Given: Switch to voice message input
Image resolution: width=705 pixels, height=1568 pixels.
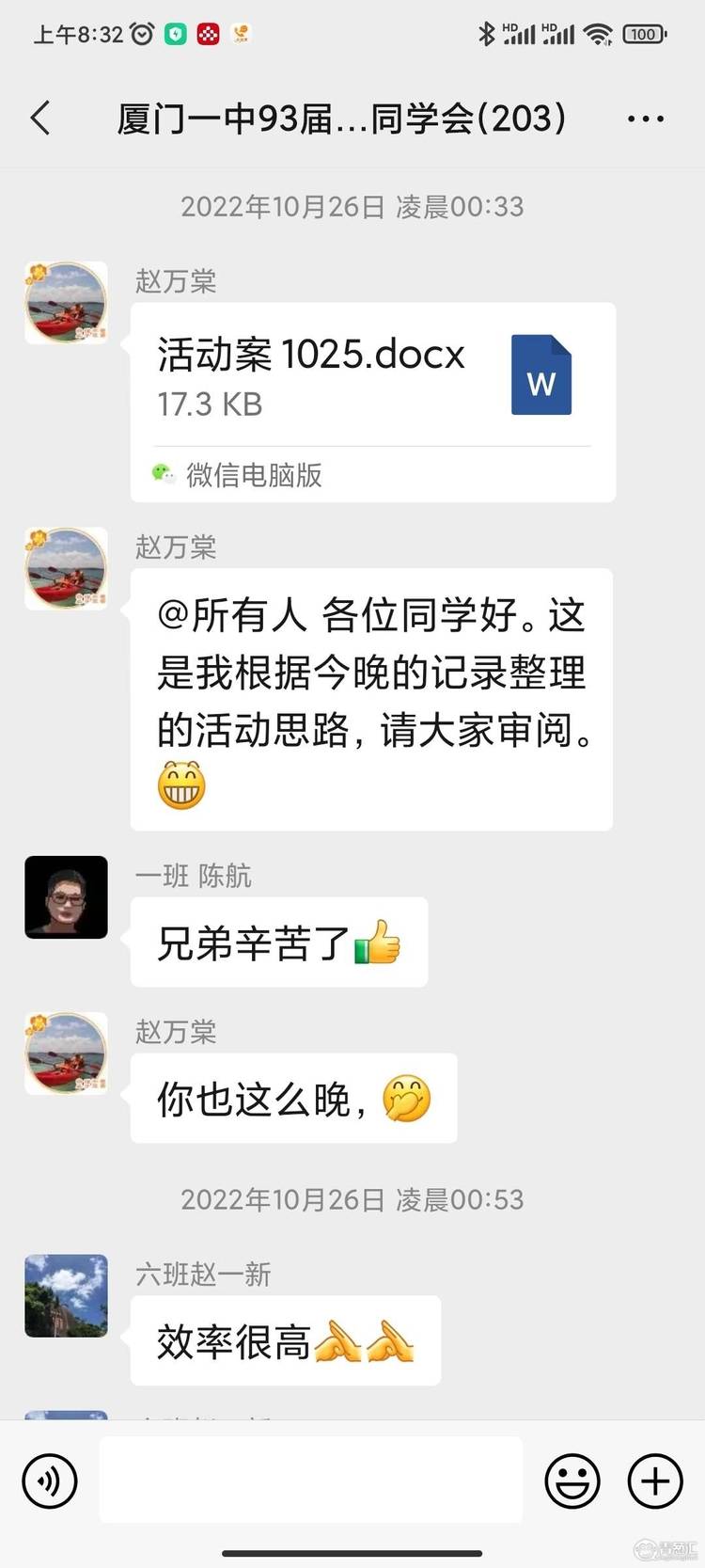Looking at the screenshot, I should [x=49, y=1481].
